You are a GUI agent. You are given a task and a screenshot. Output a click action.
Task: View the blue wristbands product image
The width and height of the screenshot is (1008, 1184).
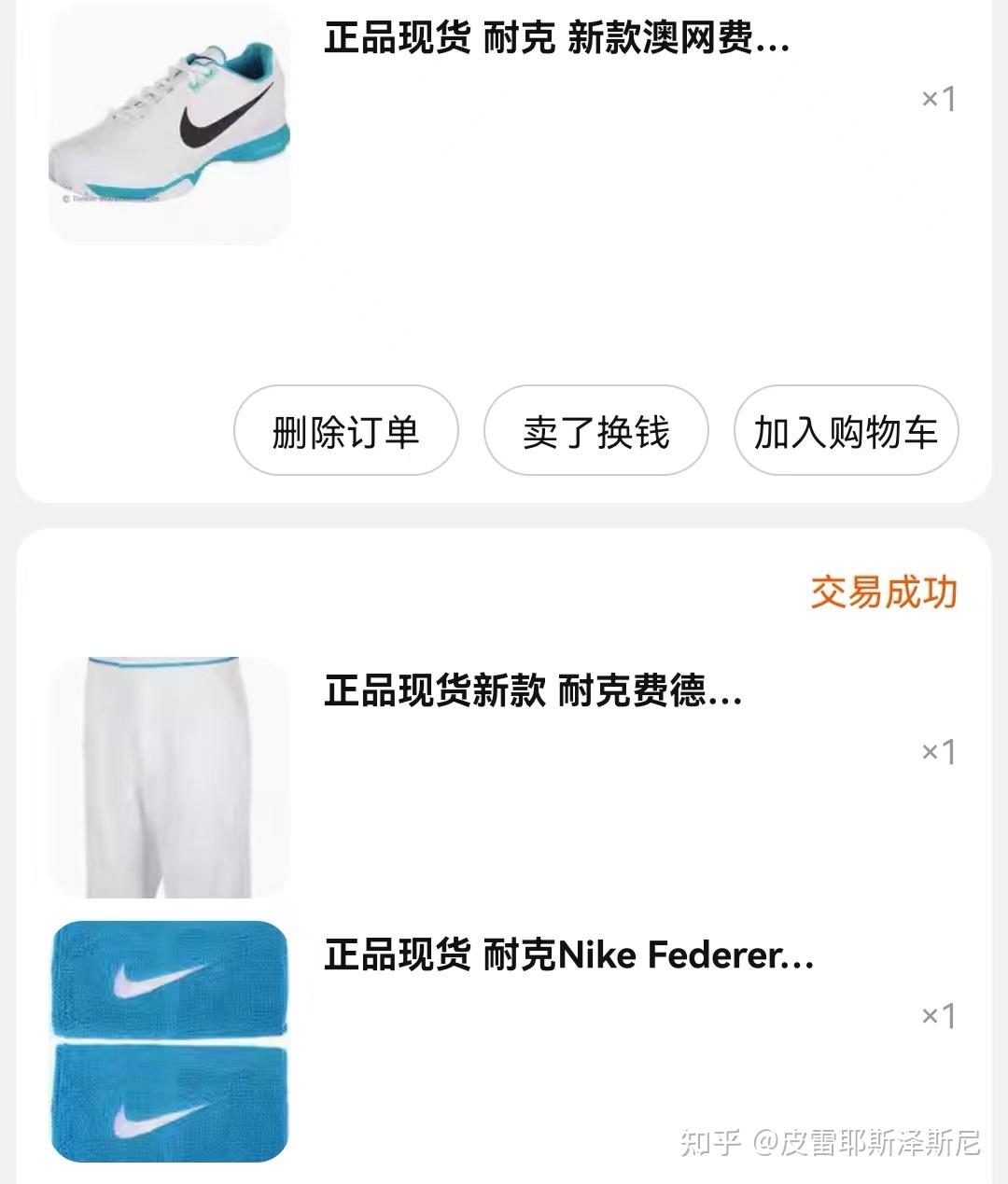[169, 1041]
